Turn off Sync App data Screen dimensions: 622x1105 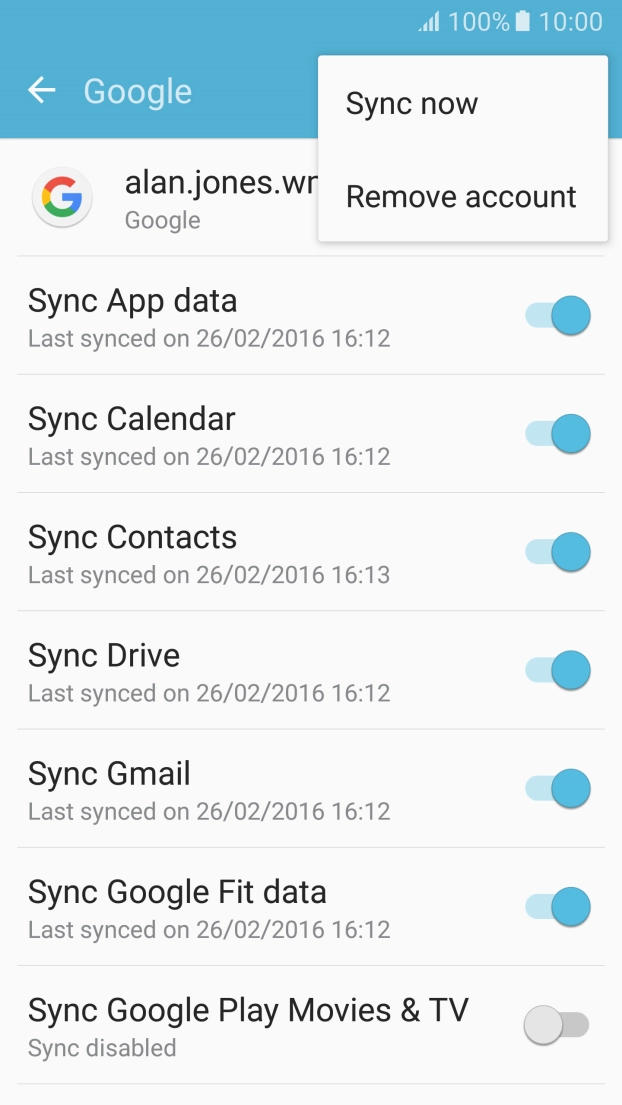558,316
